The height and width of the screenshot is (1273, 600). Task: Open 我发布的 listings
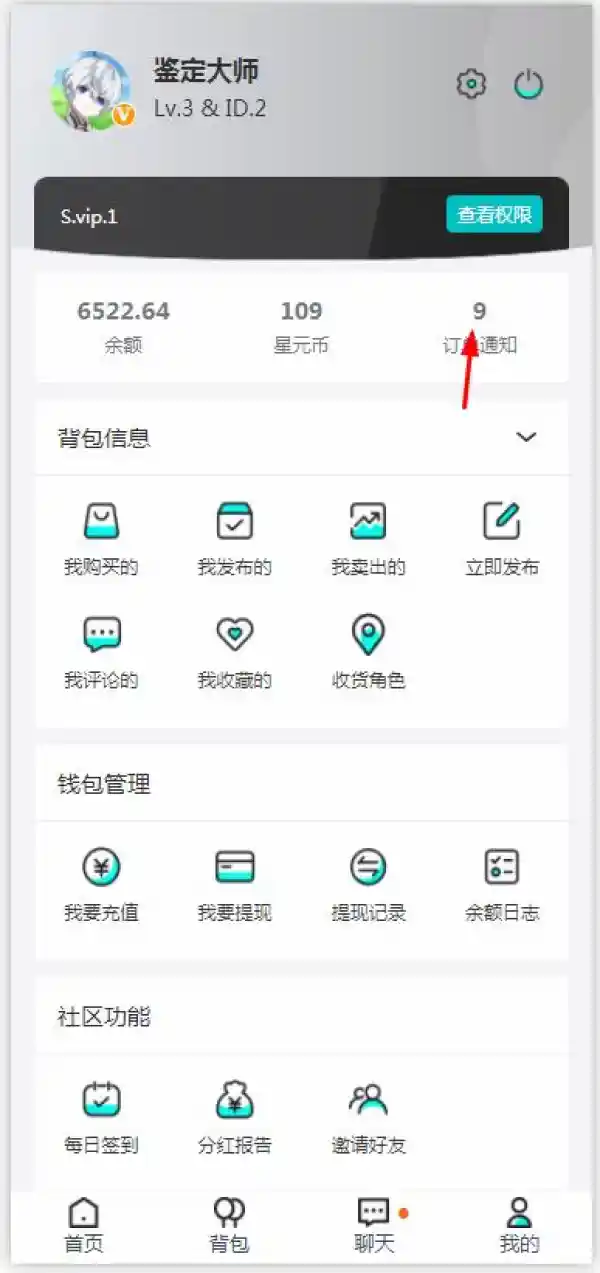point(235,539)
